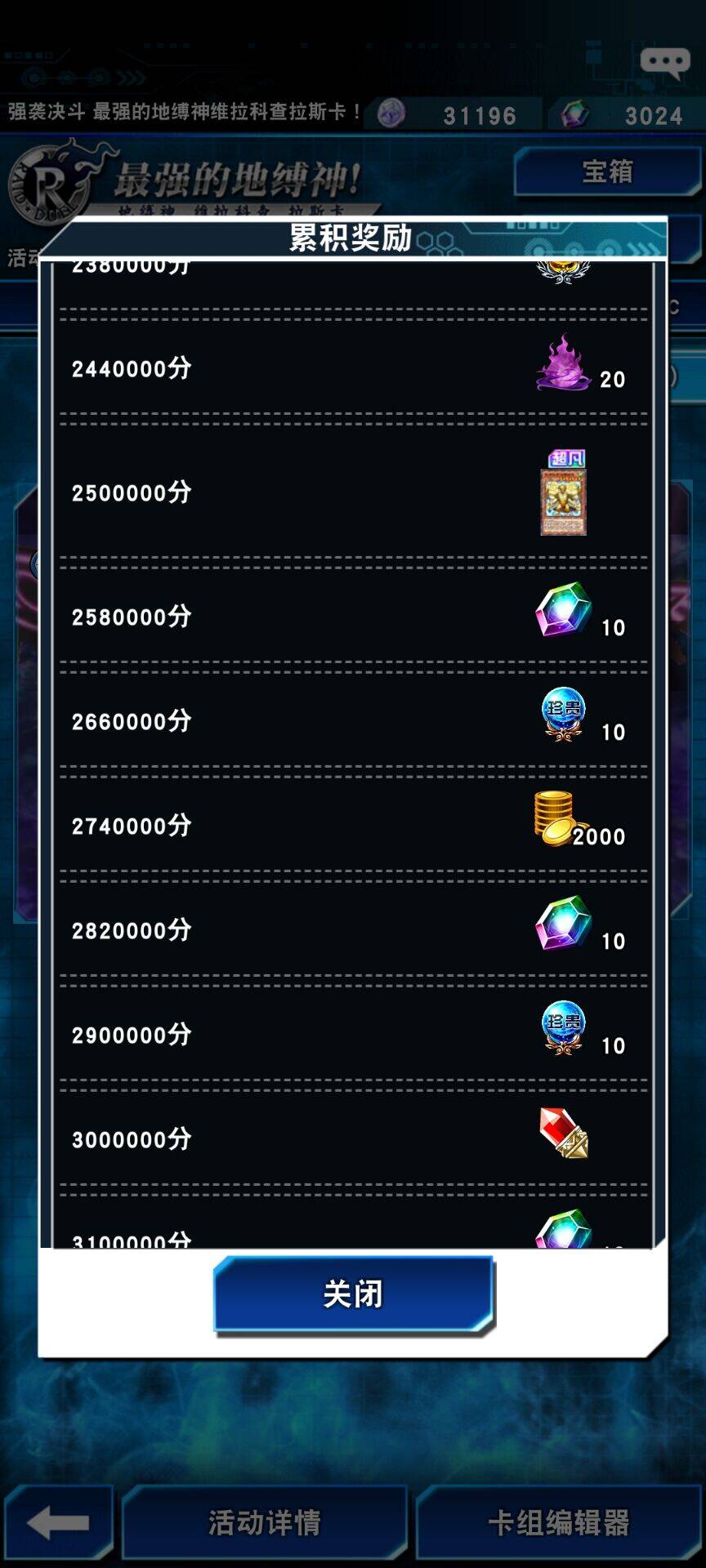Open the 宝箱 treasure chest
The image size is (706, 1568).
(606, 171)
